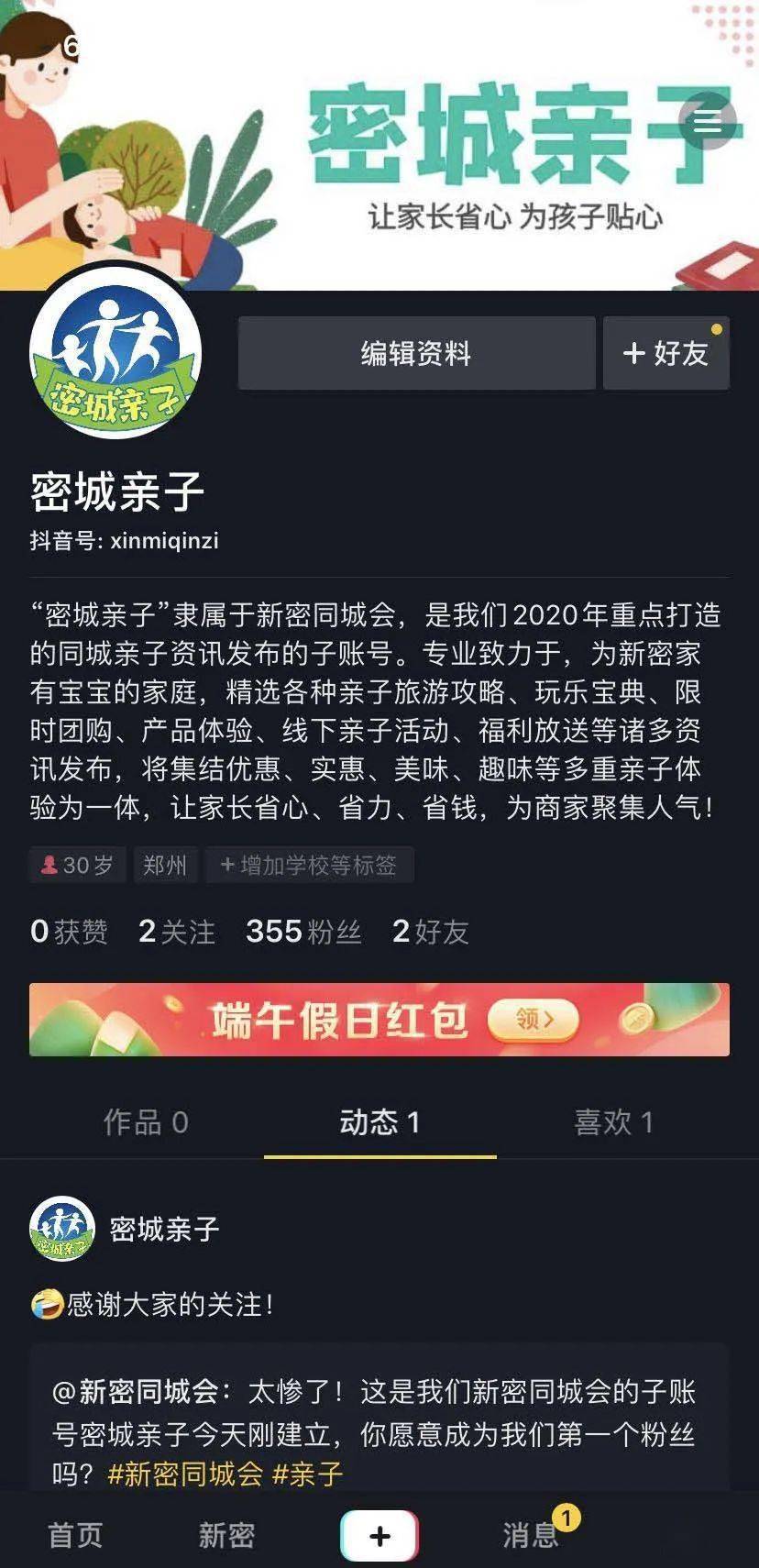Switch to the 喜欢 tab

613,1121
